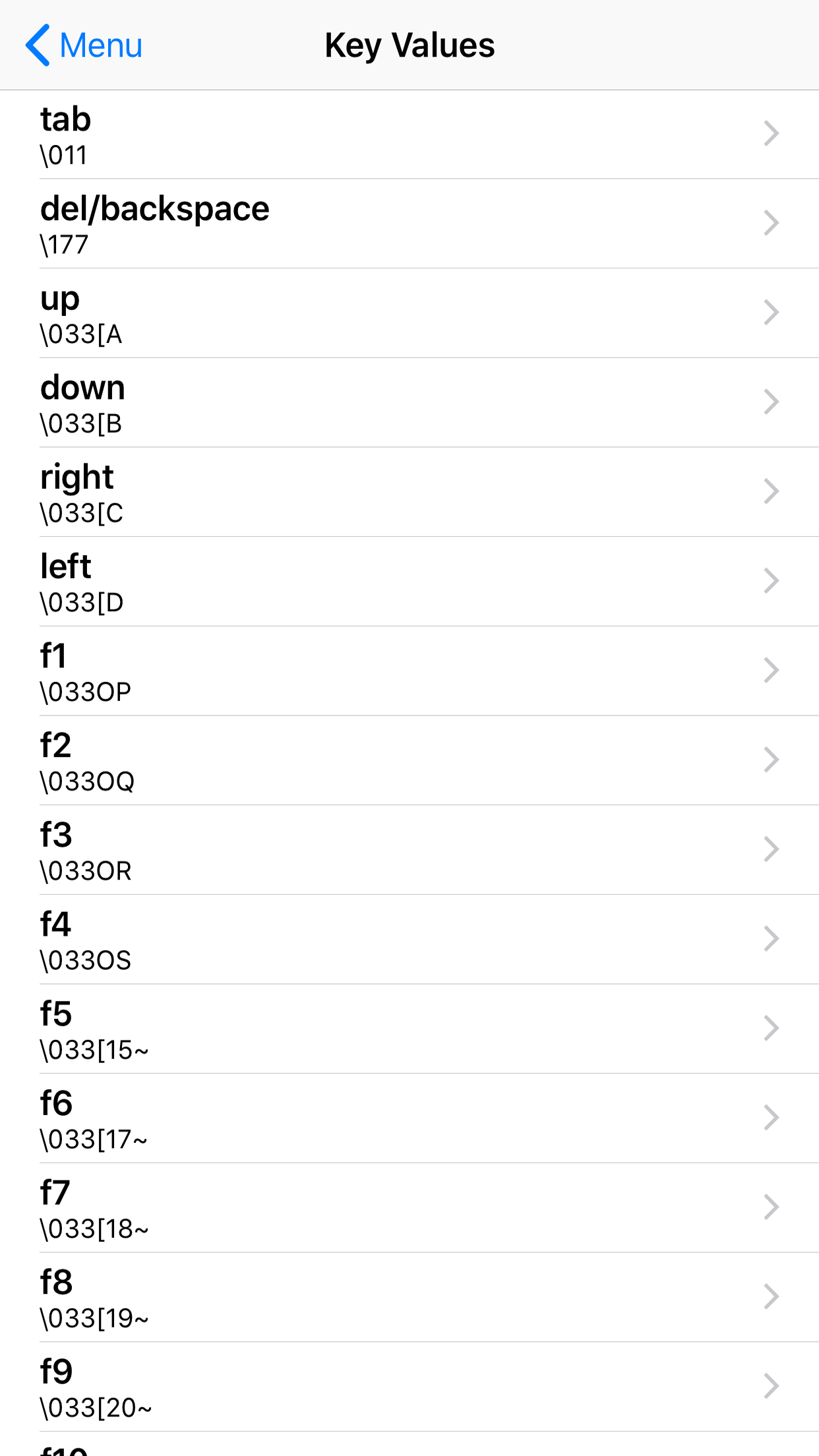View details for the left key
The height and width of the screenshot is (1456, 819).
pyautogui.click(x=409, y=580)
